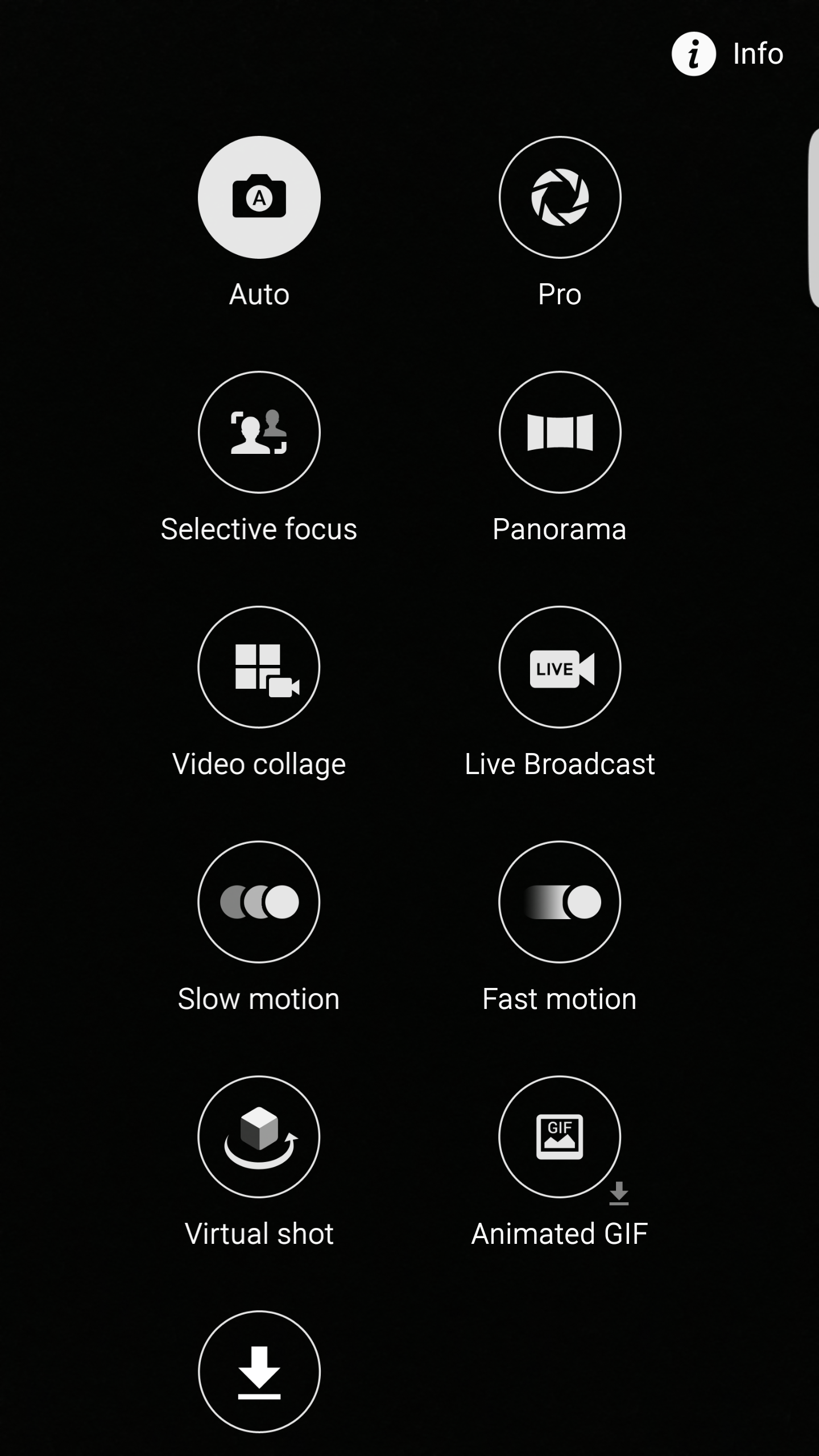
Task: Tap the Animated GIF mode
Action: tap(560, 1137)
